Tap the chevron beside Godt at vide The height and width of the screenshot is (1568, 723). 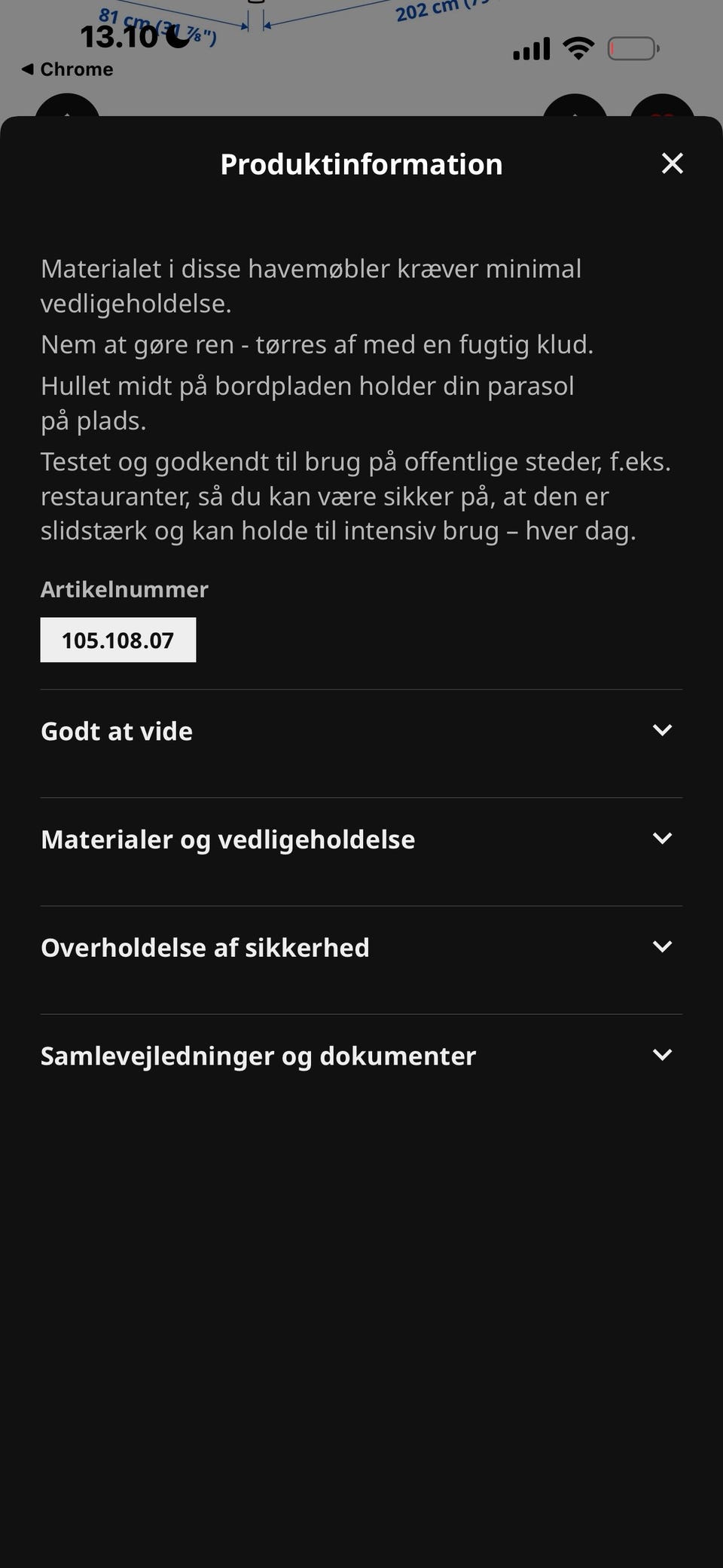pyautogui.click(x=662, y=729)
